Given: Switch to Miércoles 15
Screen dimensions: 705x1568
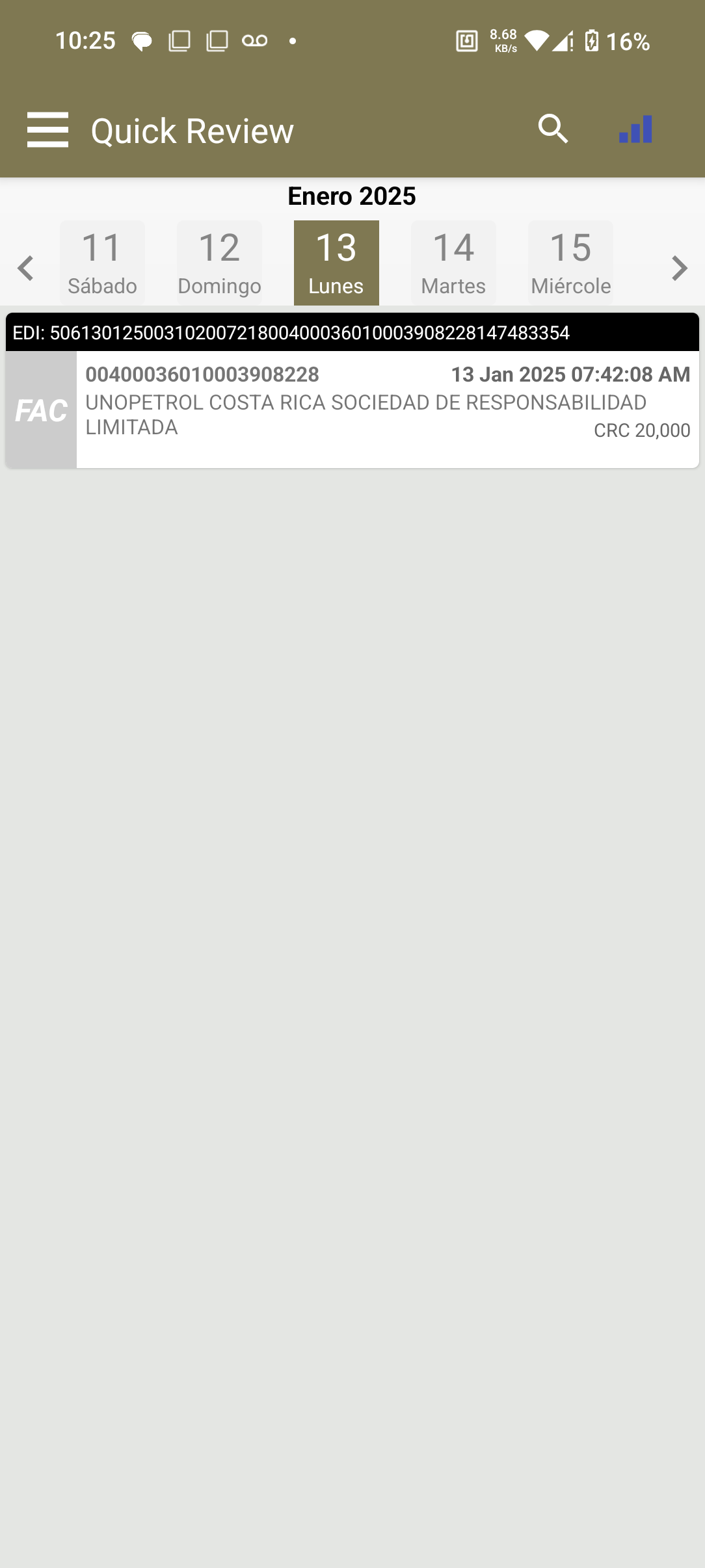Looking at the screenshot, I should click(x=570, y=263).
